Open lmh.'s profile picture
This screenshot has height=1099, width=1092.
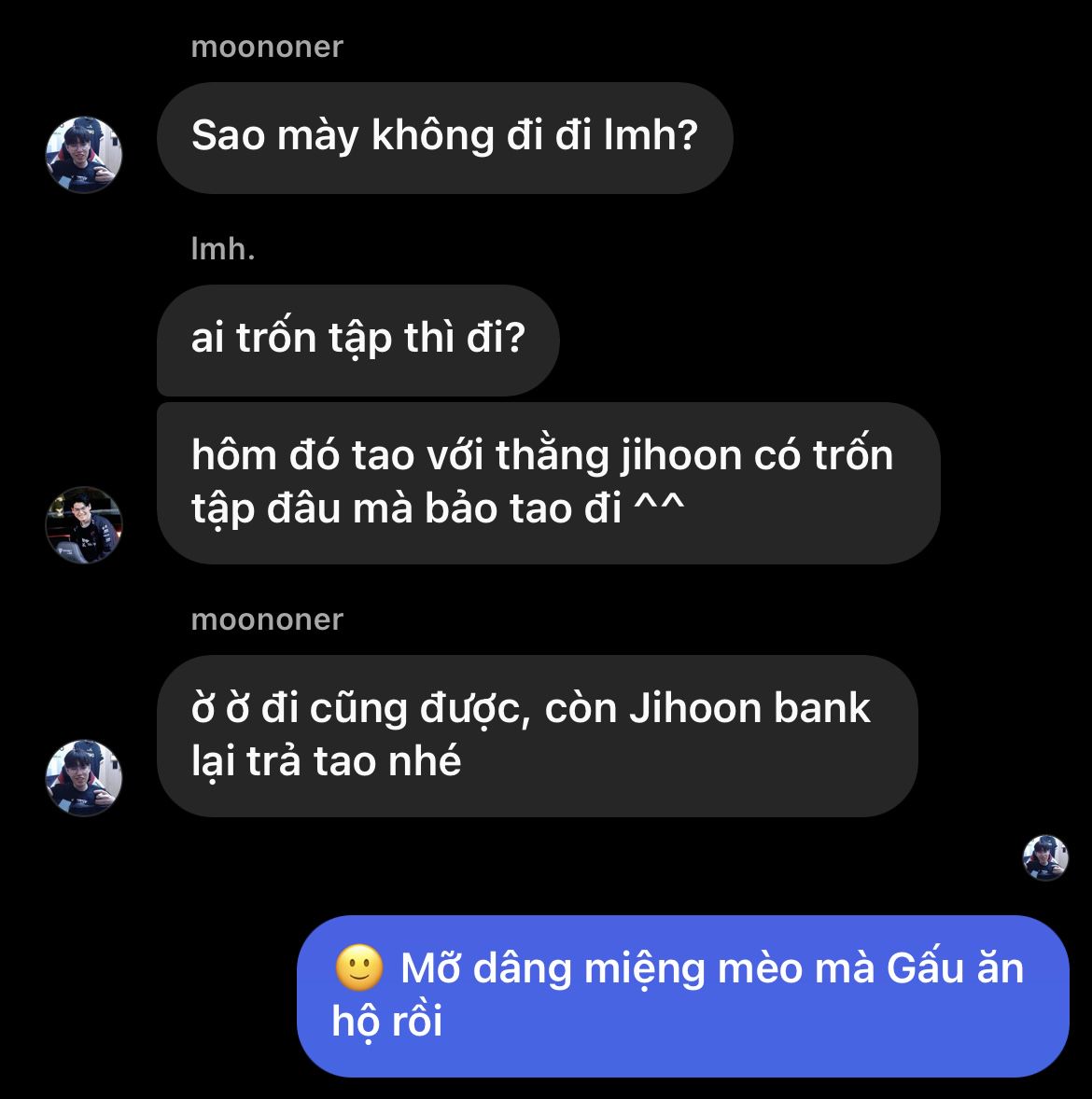(x=84, y=524)
